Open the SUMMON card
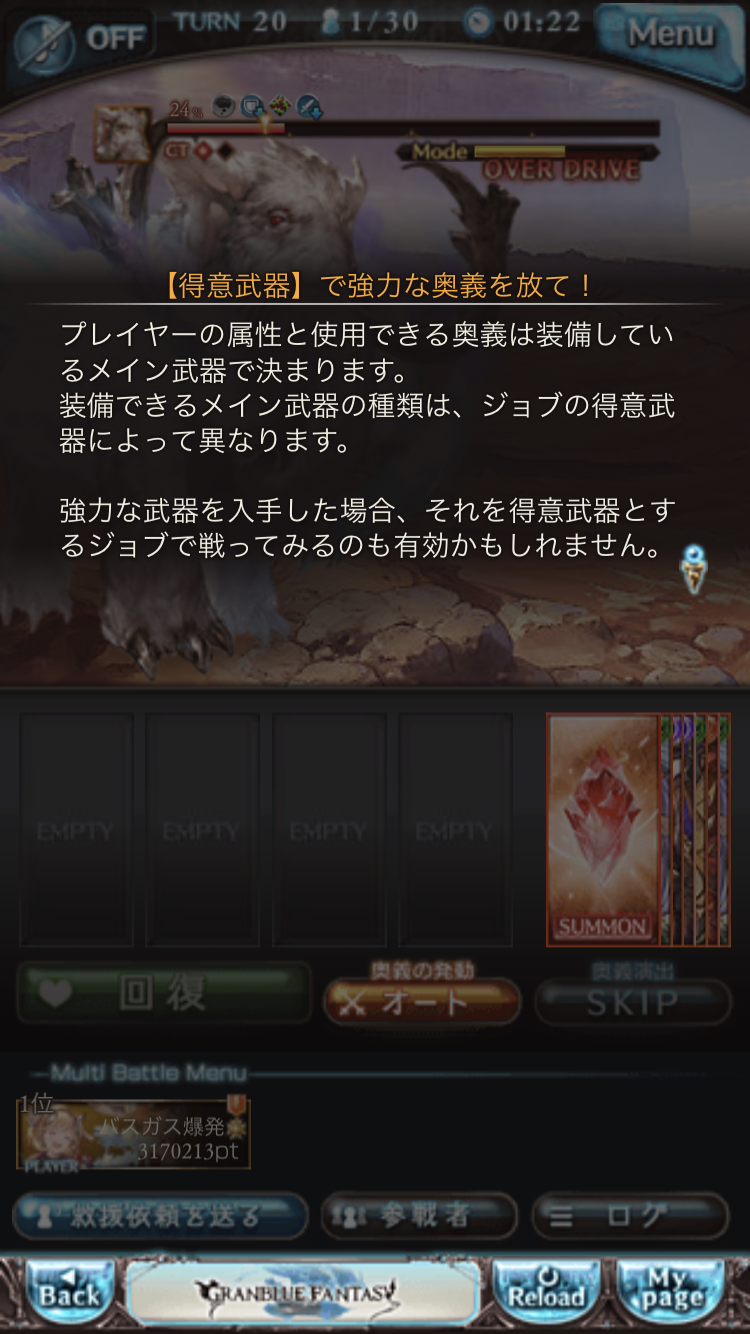The image size is (750, 1334). pyautogui.click(x=603, y=830)
